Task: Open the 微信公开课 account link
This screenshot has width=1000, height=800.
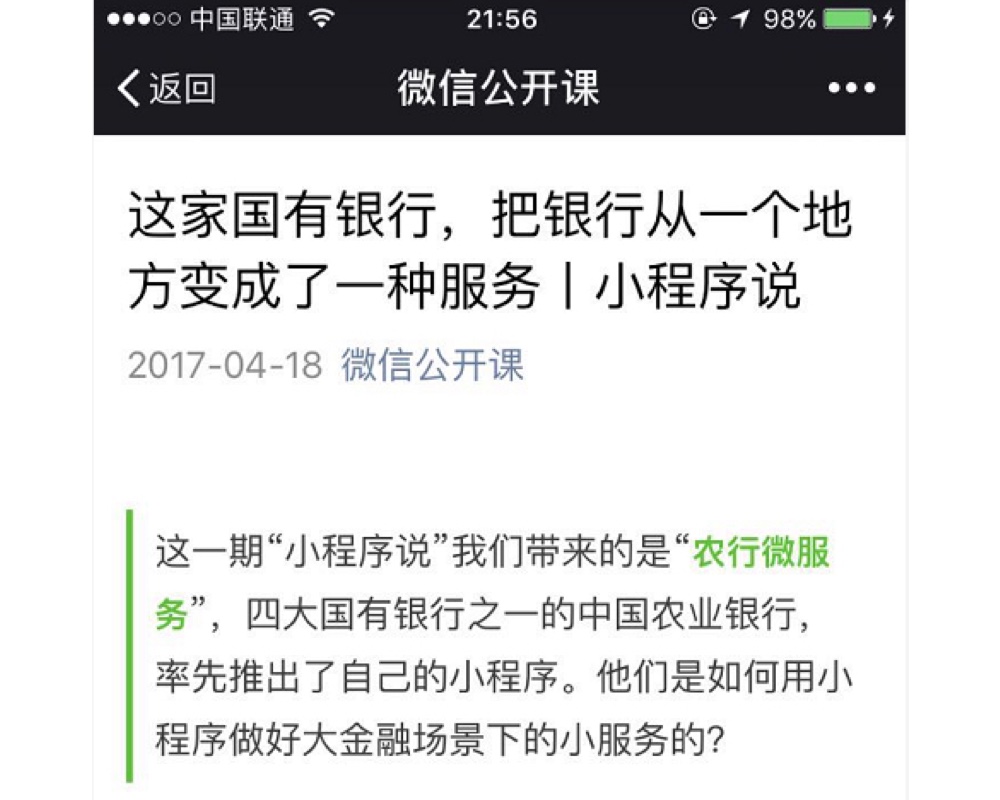Action: tap(432, 366)
